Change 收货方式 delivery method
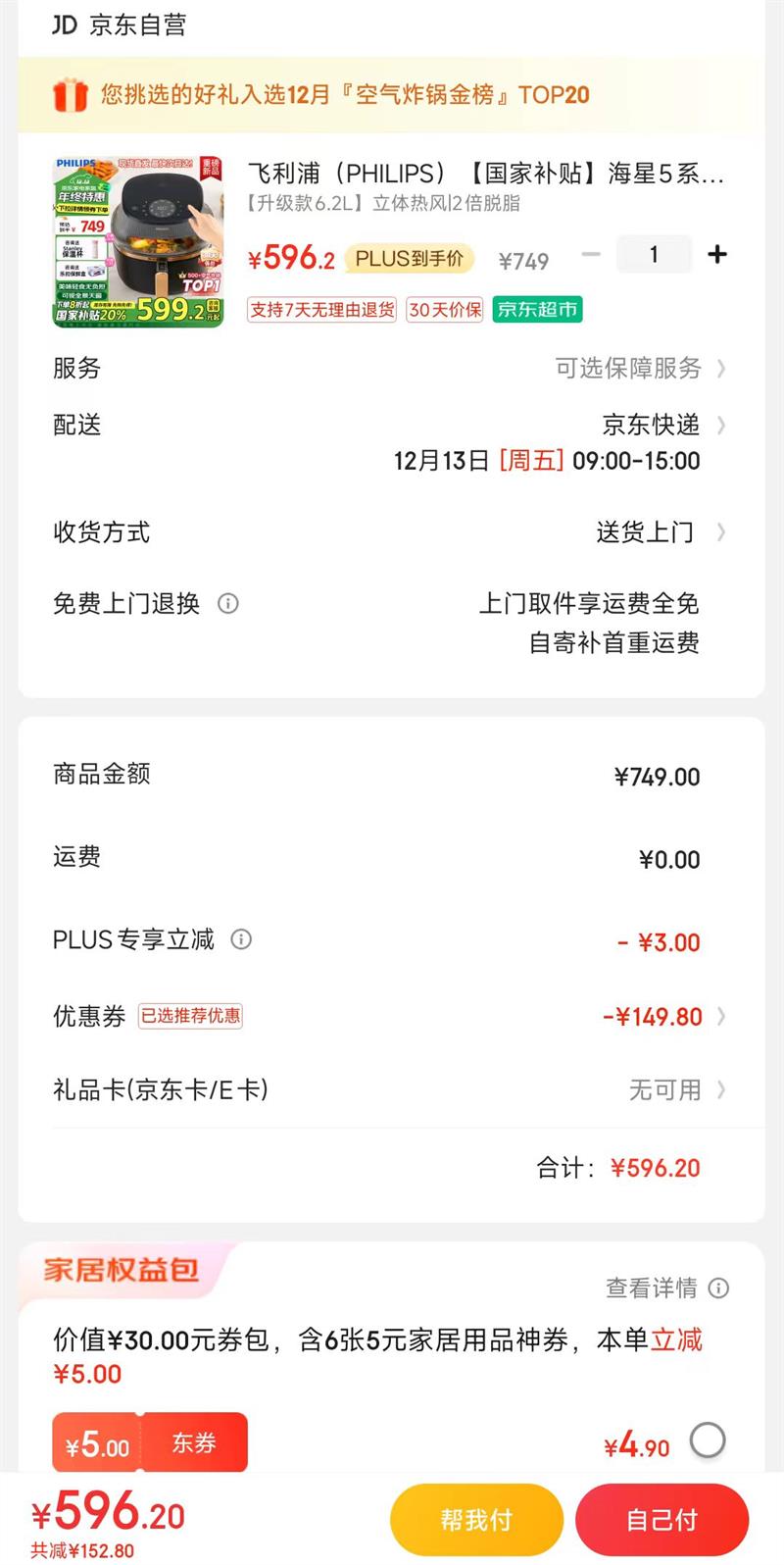The width and height of the screenshot is (784, 1565). pos(653,532)
